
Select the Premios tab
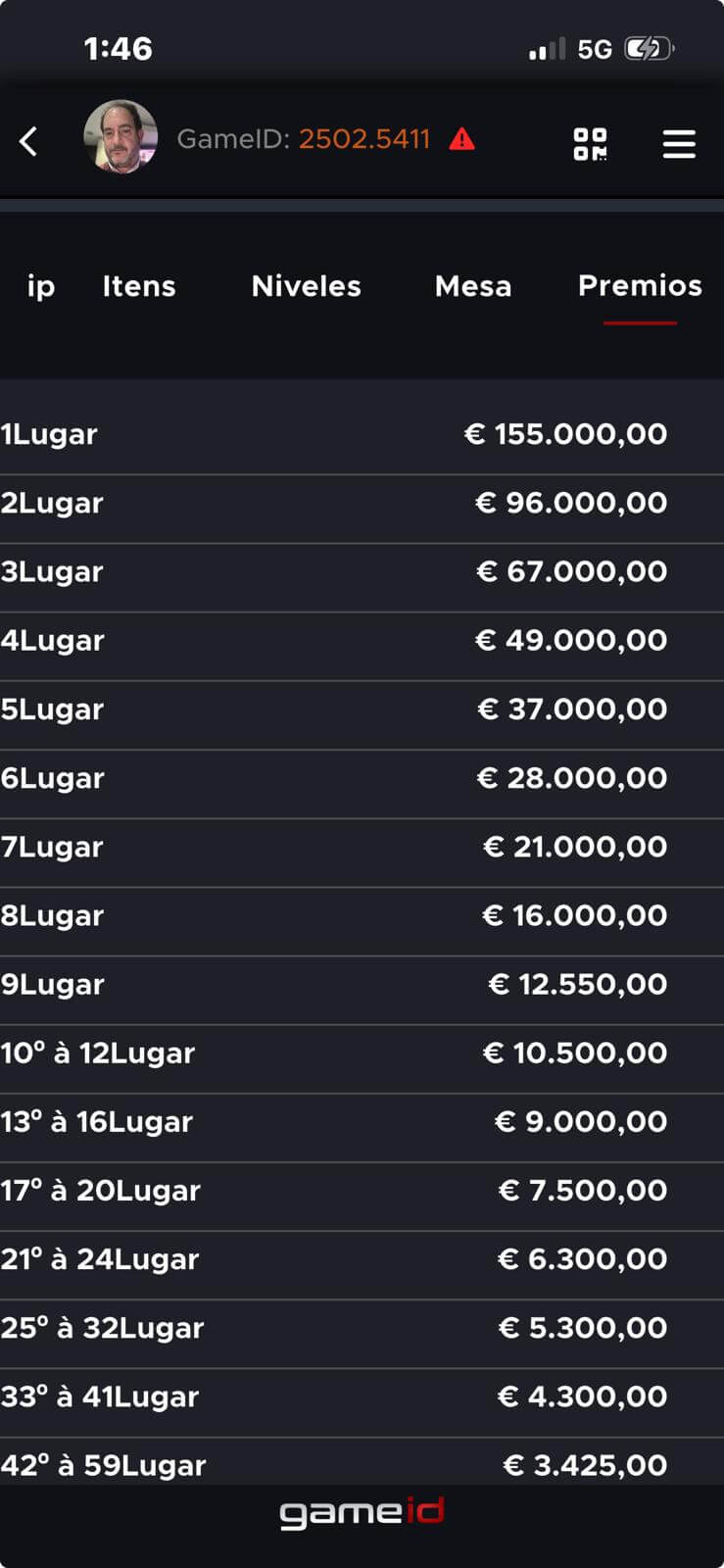coord(640,286)
